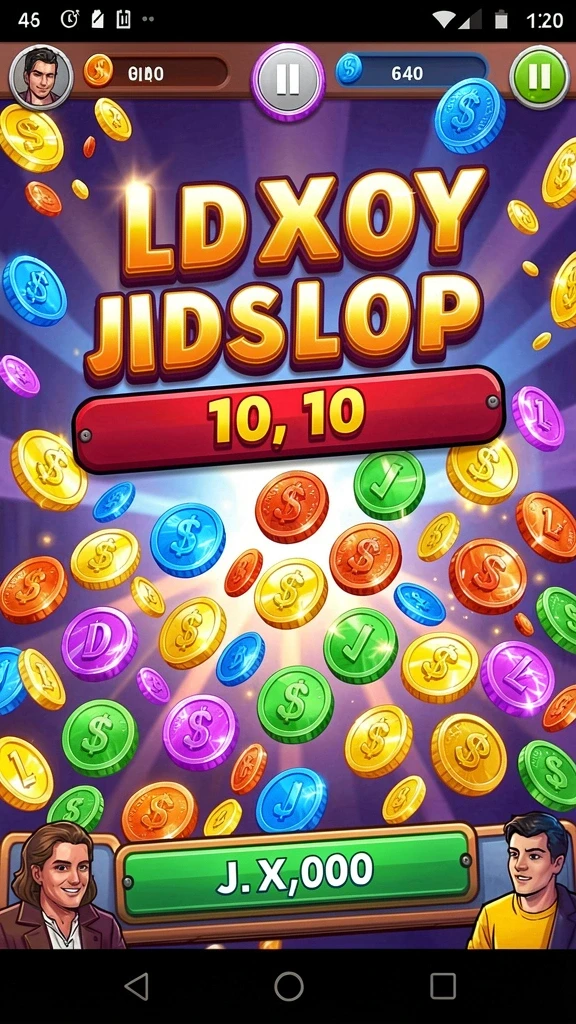Tap the green pause button
This screenshot has height=1024, width=576.
[x=539, y=77]
